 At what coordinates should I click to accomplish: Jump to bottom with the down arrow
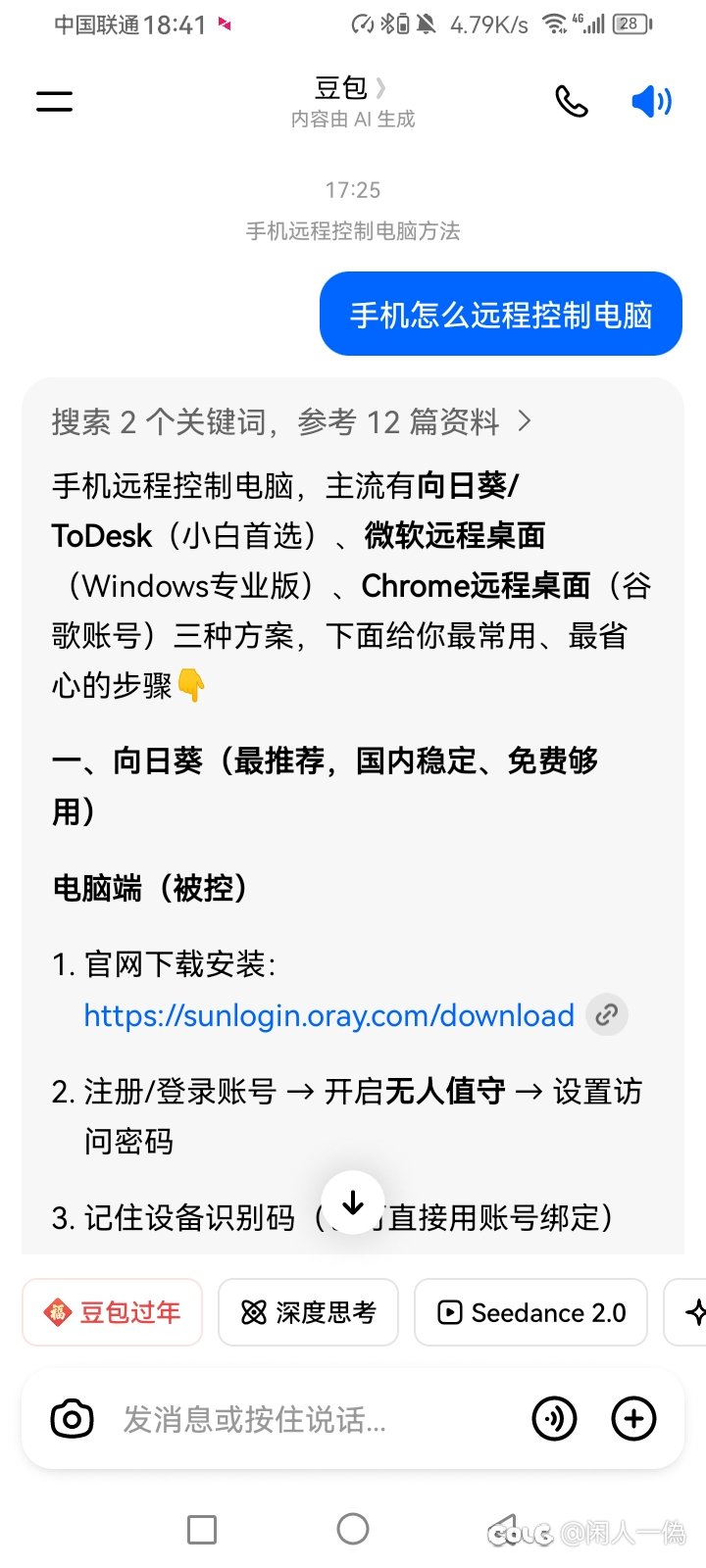(353, 1202)
